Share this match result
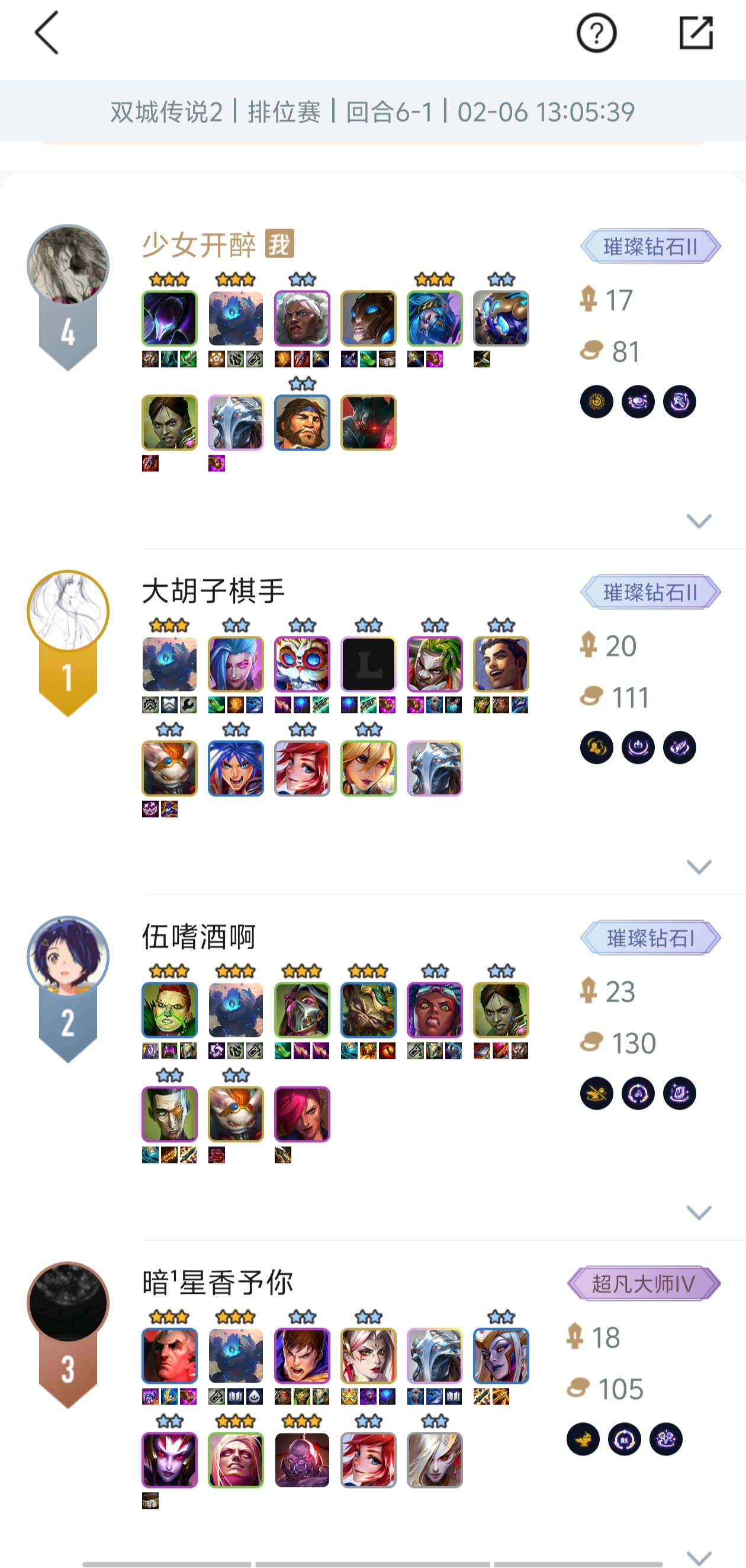 coord(696,33)
